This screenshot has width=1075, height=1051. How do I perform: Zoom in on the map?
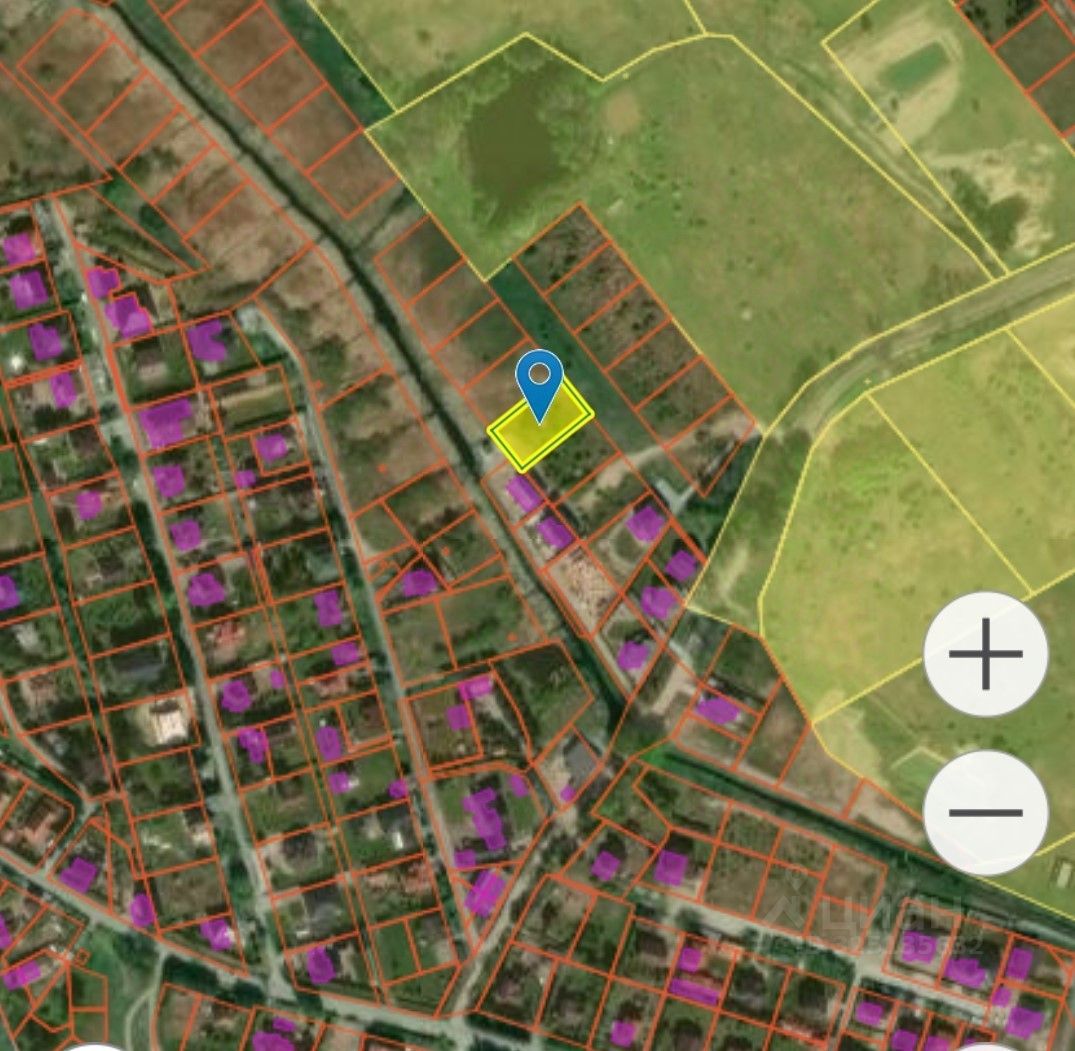(985, 654)
